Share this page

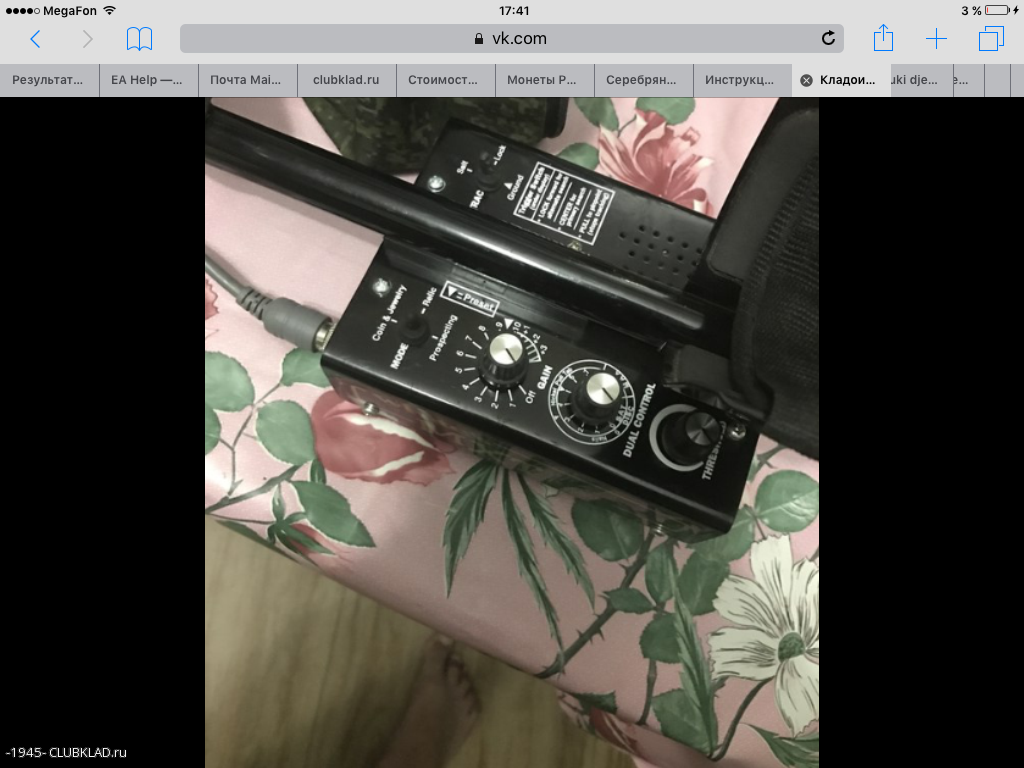883,39
